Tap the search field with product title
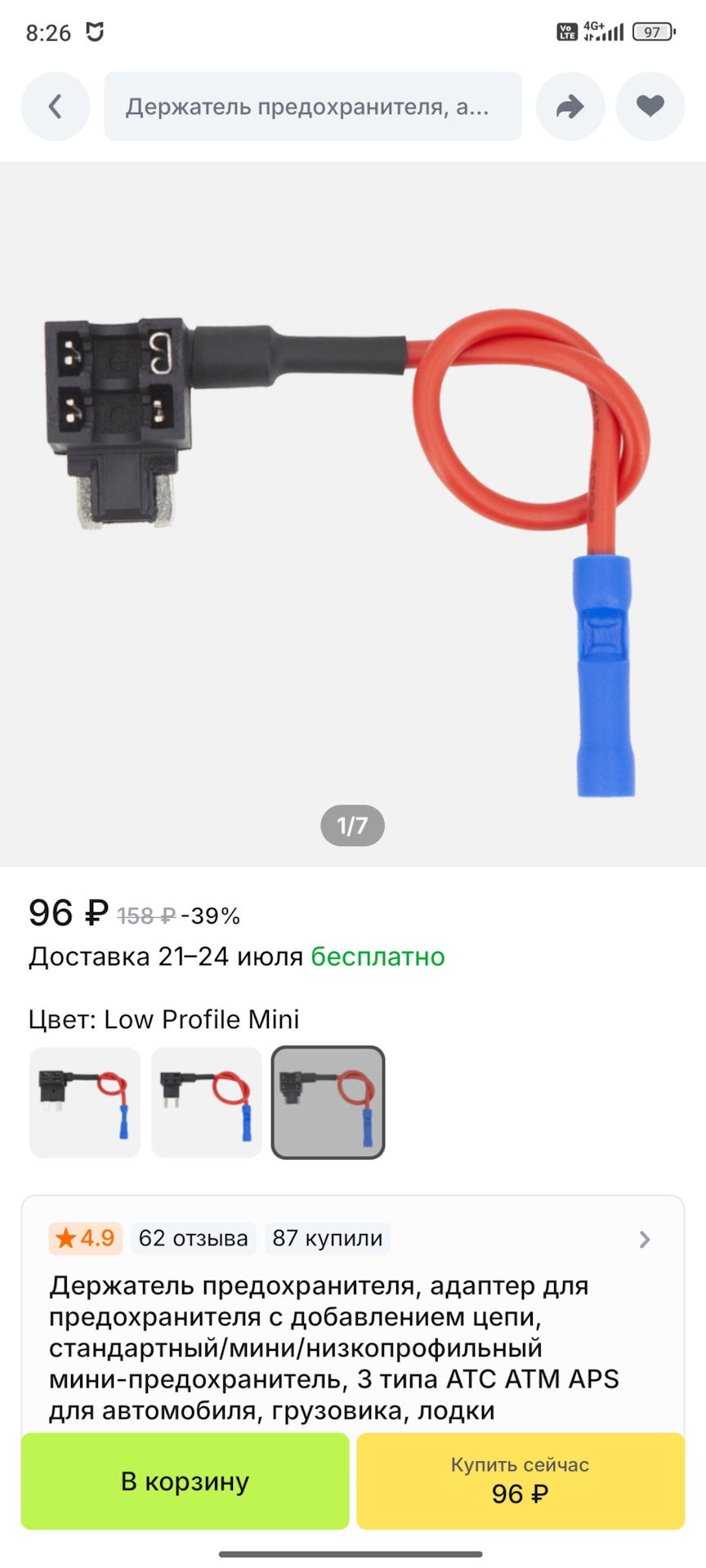This screenshot has height=1568, width=706. pos(312,106)
